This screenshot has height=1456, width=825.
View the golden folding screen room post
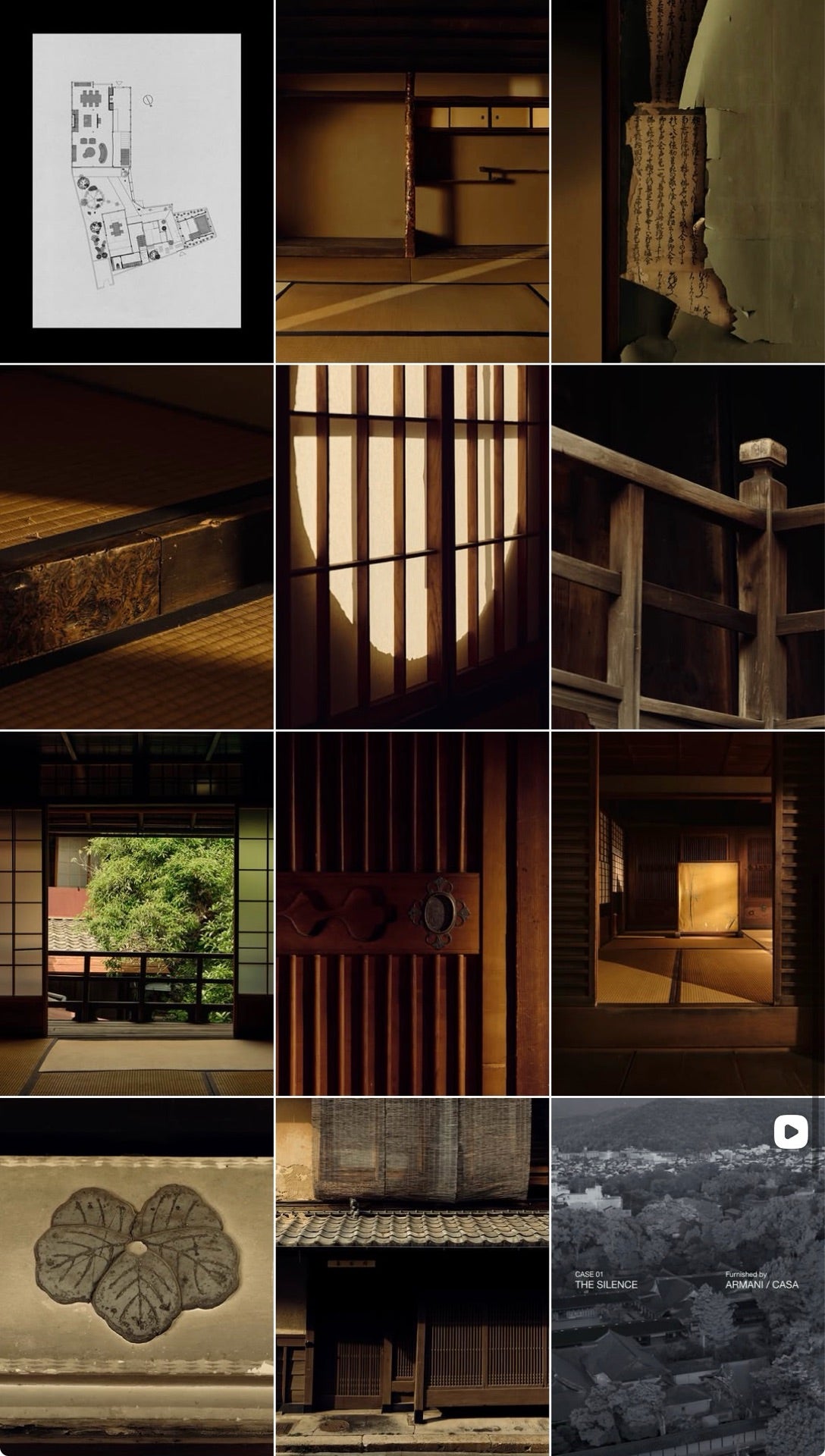pos(688,913)
